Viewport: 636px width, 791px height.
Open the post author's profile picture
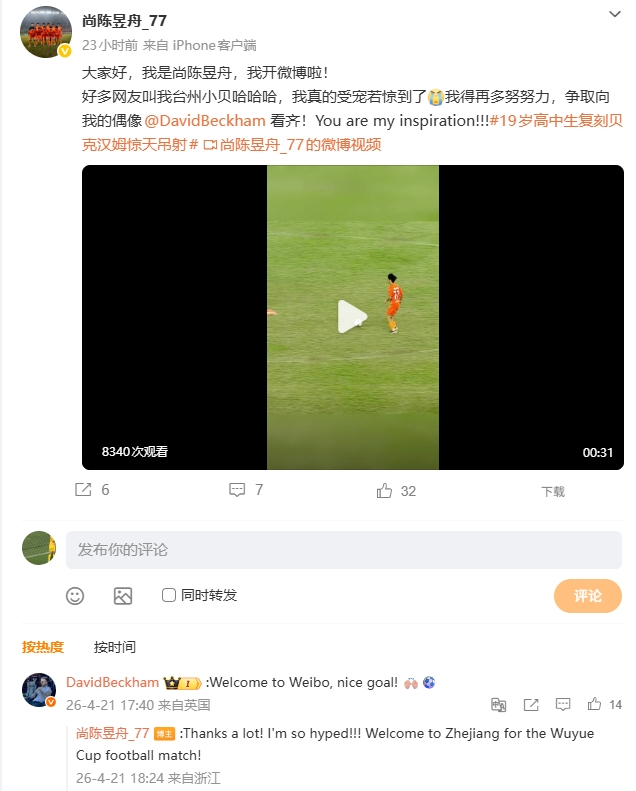[x=46, y=32]
